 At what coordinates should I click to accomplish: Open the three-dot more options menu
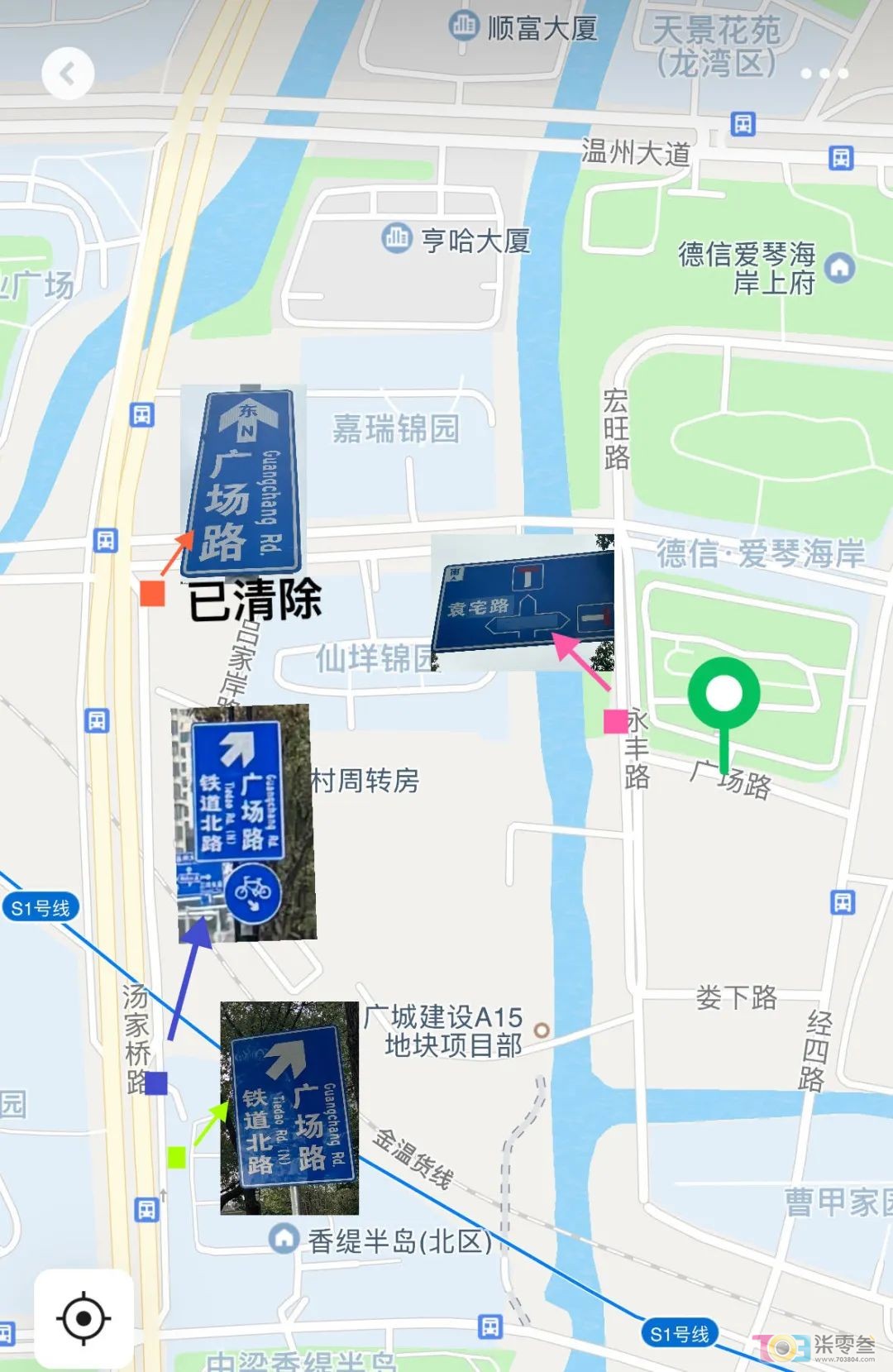click(824, 74)
